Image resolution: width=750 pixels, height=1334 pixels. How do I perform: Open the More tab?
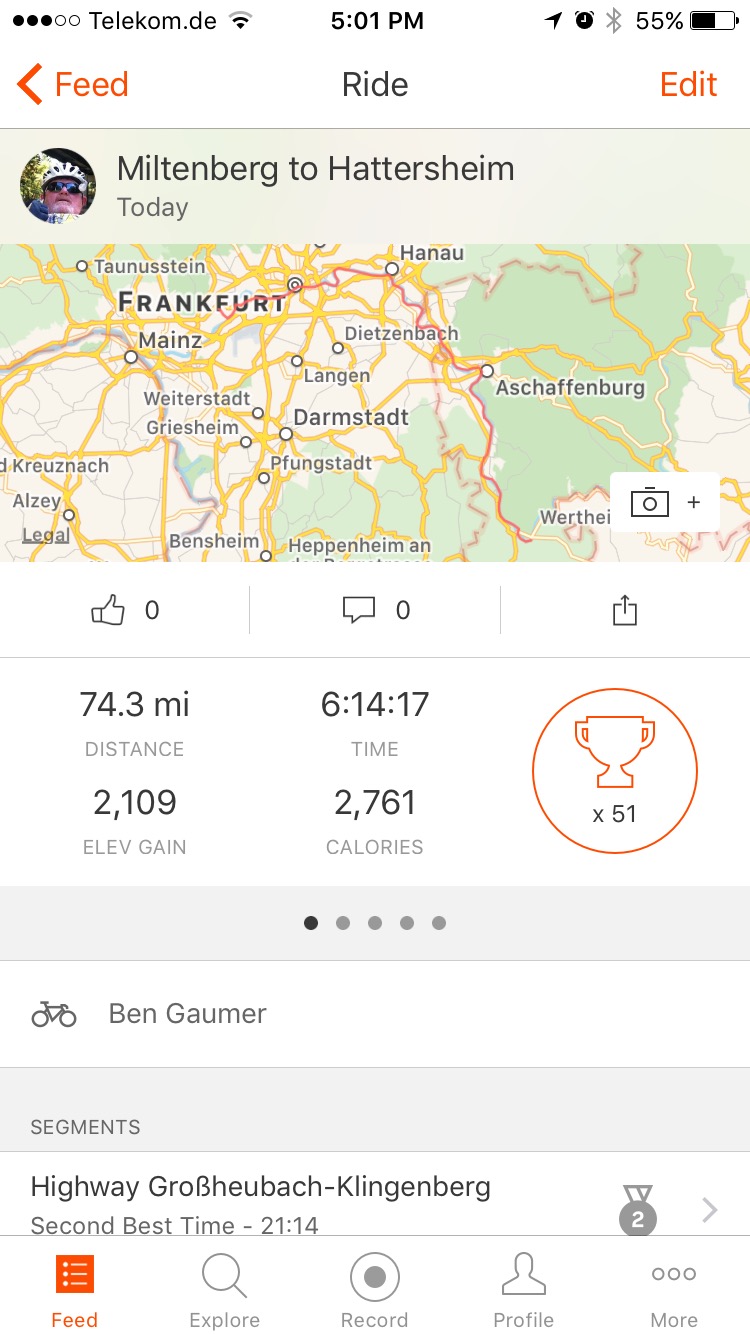674,1291
